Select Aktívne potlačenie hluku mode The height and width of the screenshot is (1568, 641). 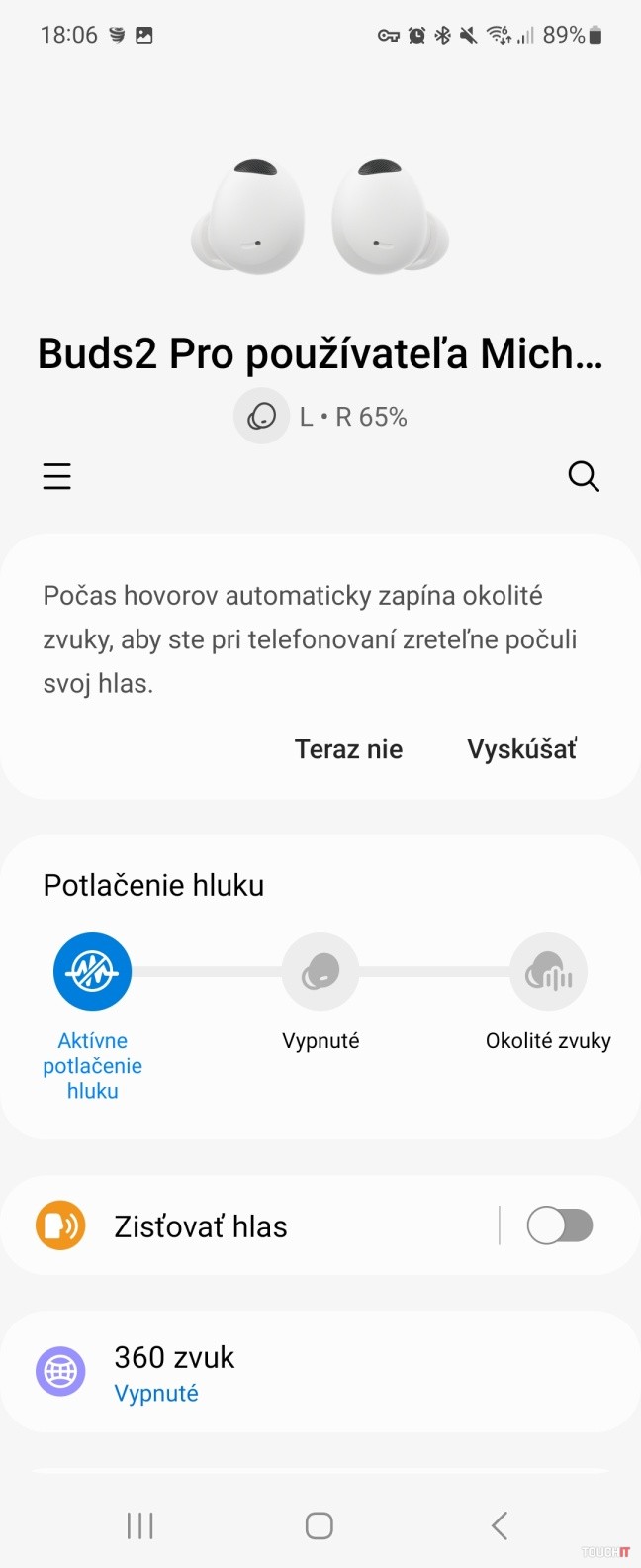92,972
